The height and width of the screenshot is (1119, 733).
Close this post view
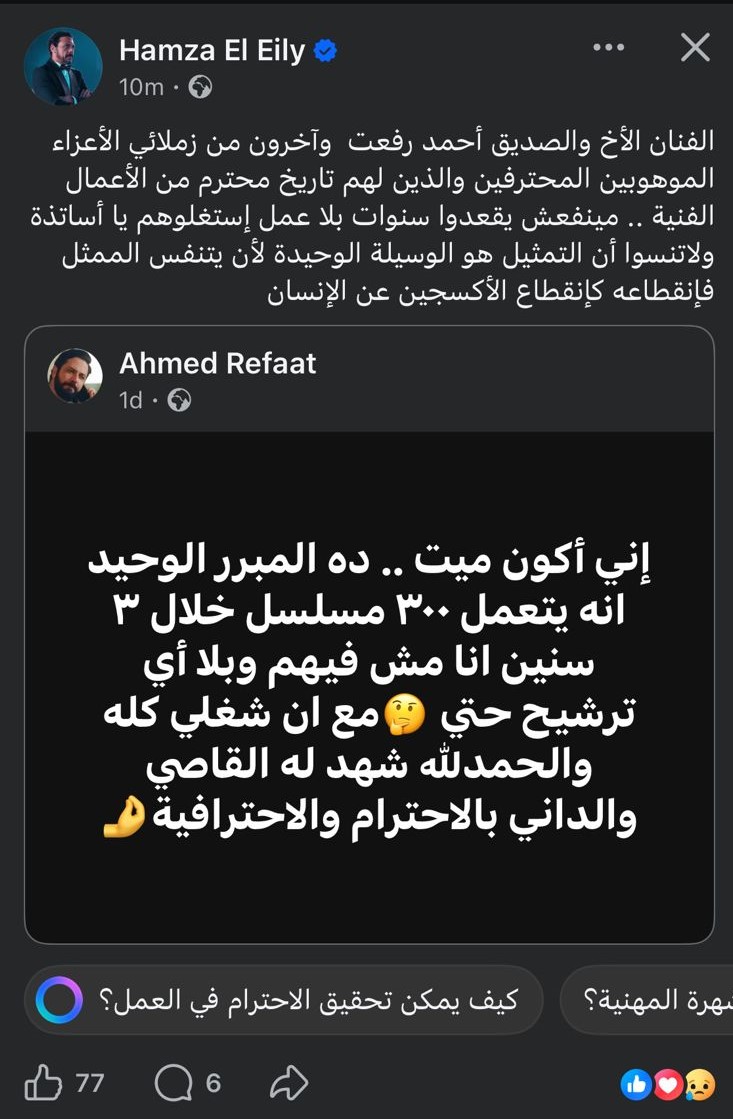[x=694, y=47]
